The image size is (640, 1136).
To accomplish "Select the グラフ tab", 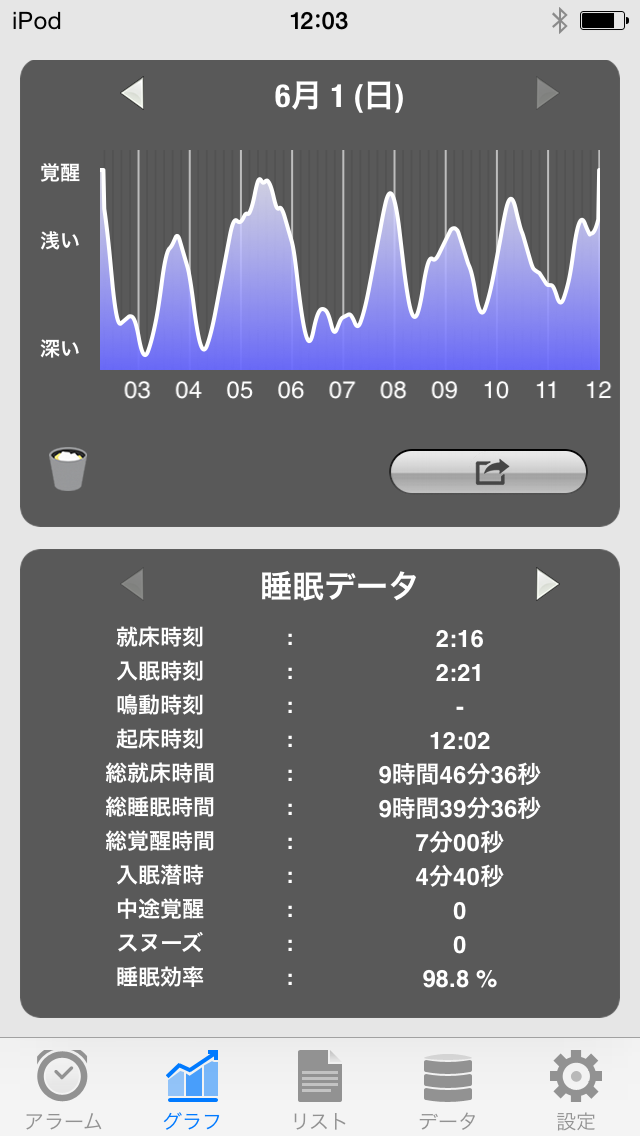I will click(x=192, y=1088).
